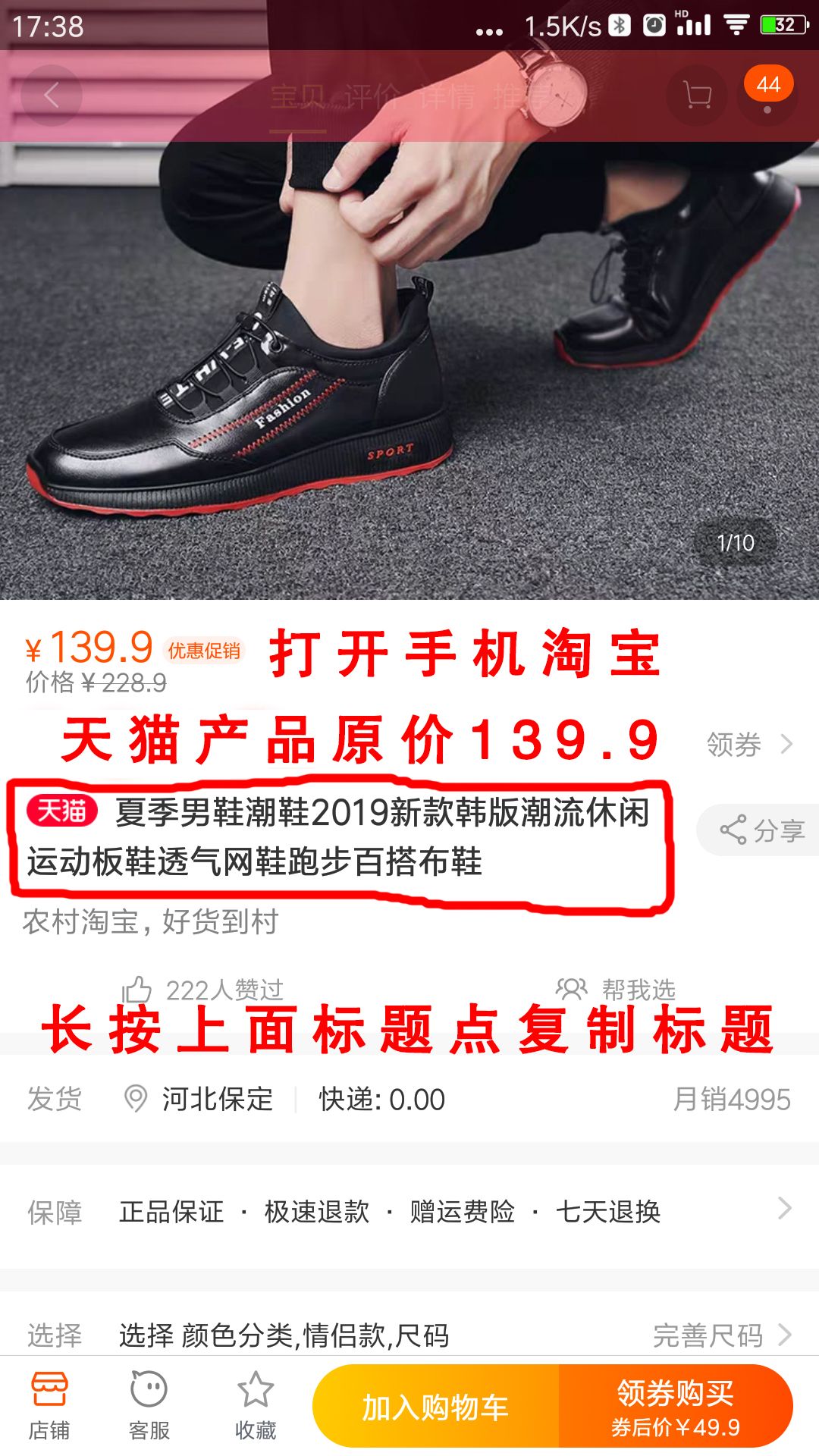Viewport: 819px width, 1456px height.
Task: Tap 加入购物车 to add to cart
Action: pyautogui.click(x=435, y=1407)
